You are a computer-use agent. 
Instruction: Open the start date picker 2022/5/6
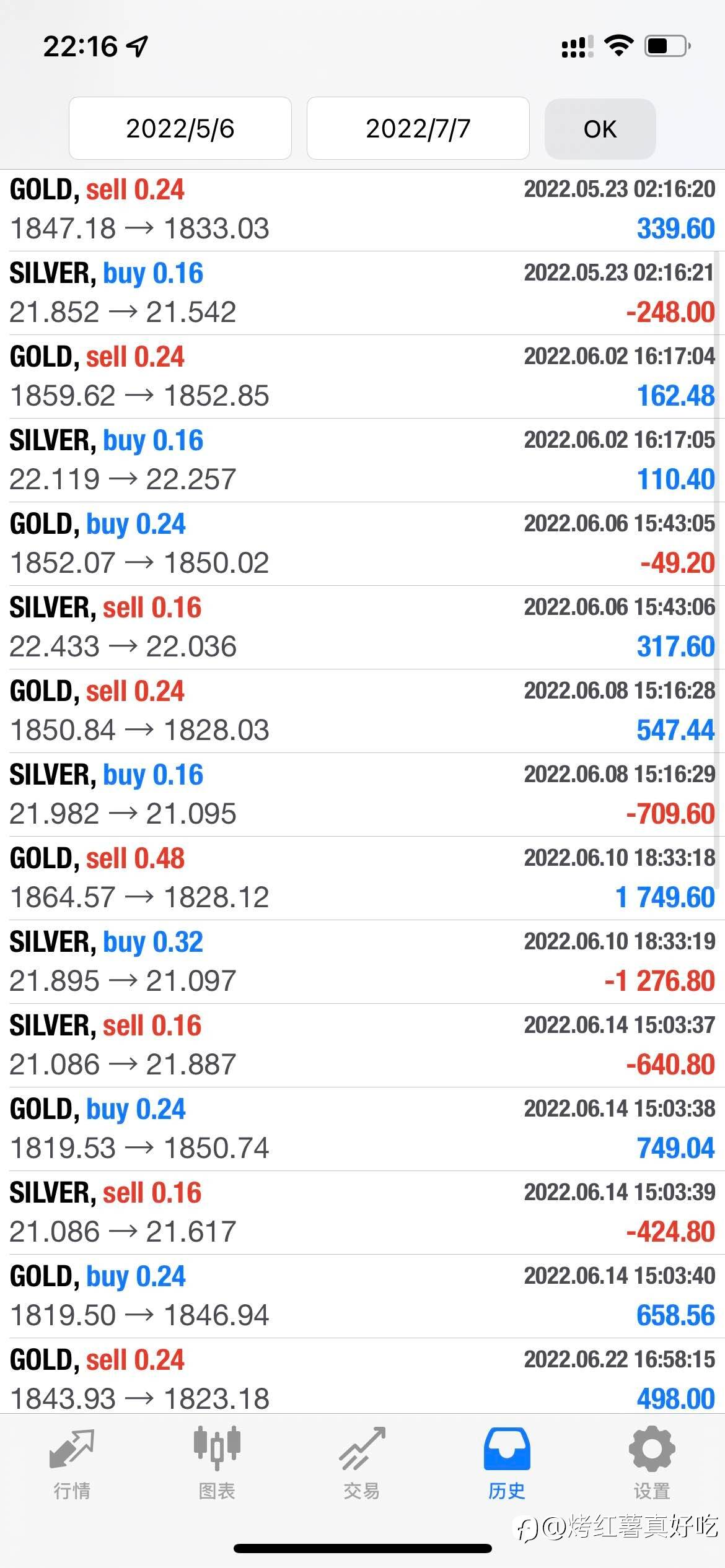[x=180, y=128]
